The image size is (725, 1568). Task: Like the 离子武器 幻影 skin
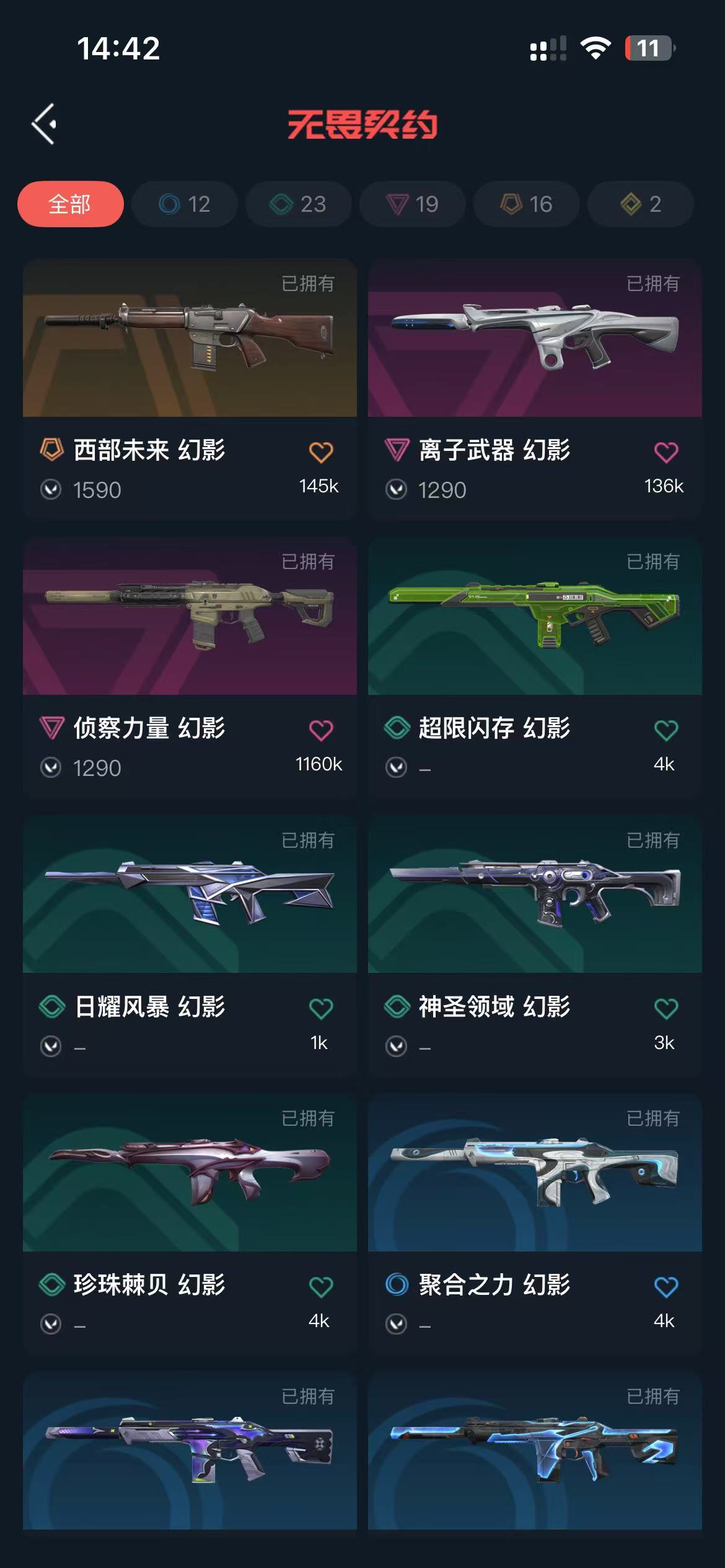click(666, 452)
